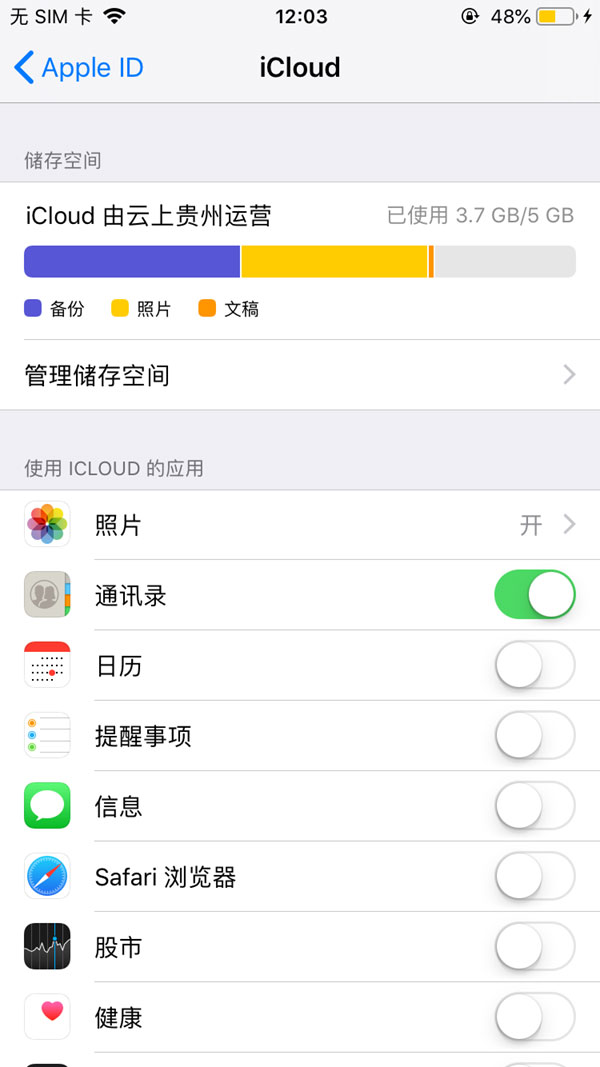Switch on 股市 iCloud sync

point(535,946)
